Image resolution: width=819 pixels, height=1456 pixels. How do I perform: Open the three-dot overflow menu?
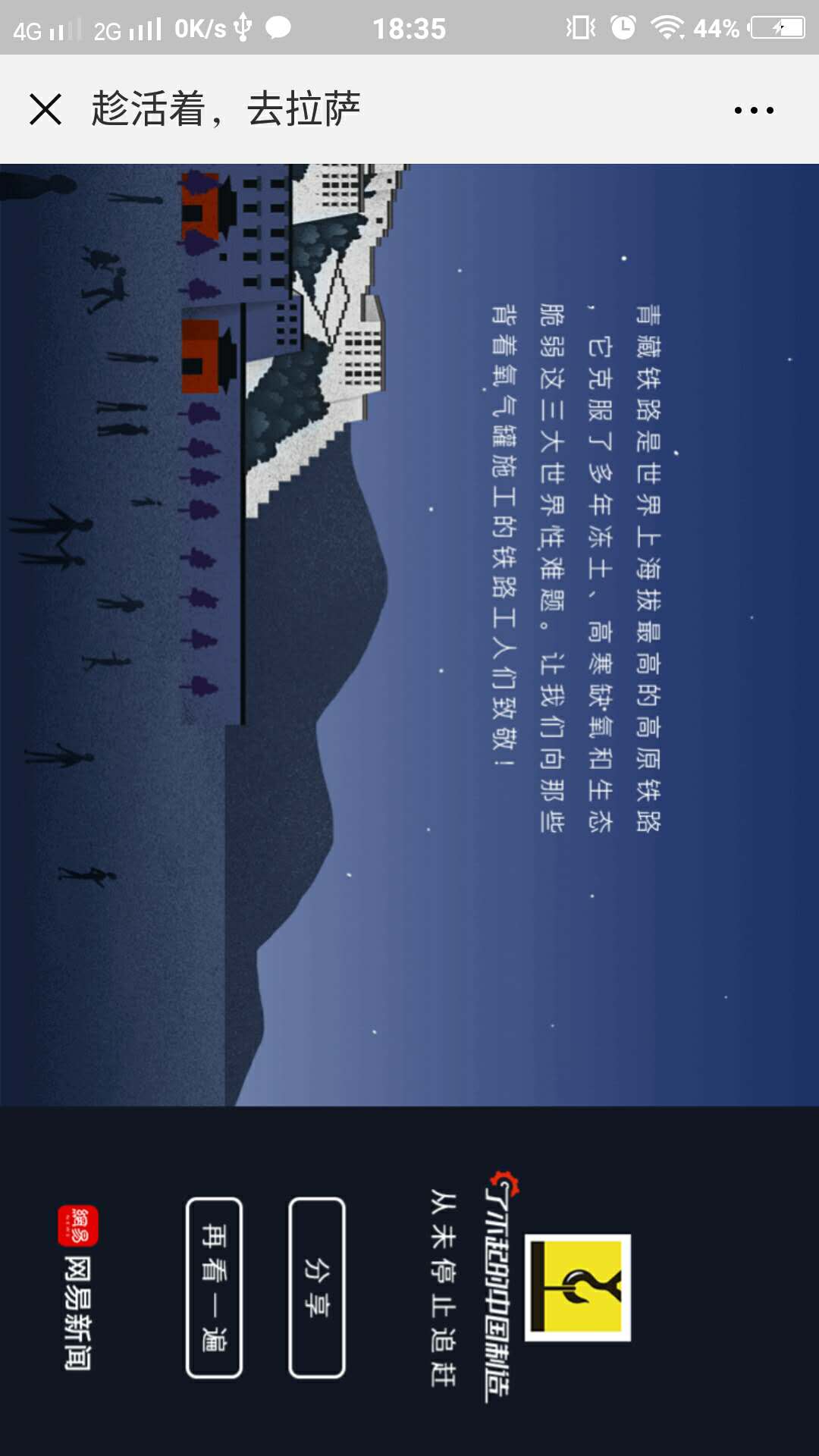pyautogui.click(x=754, y=110)
